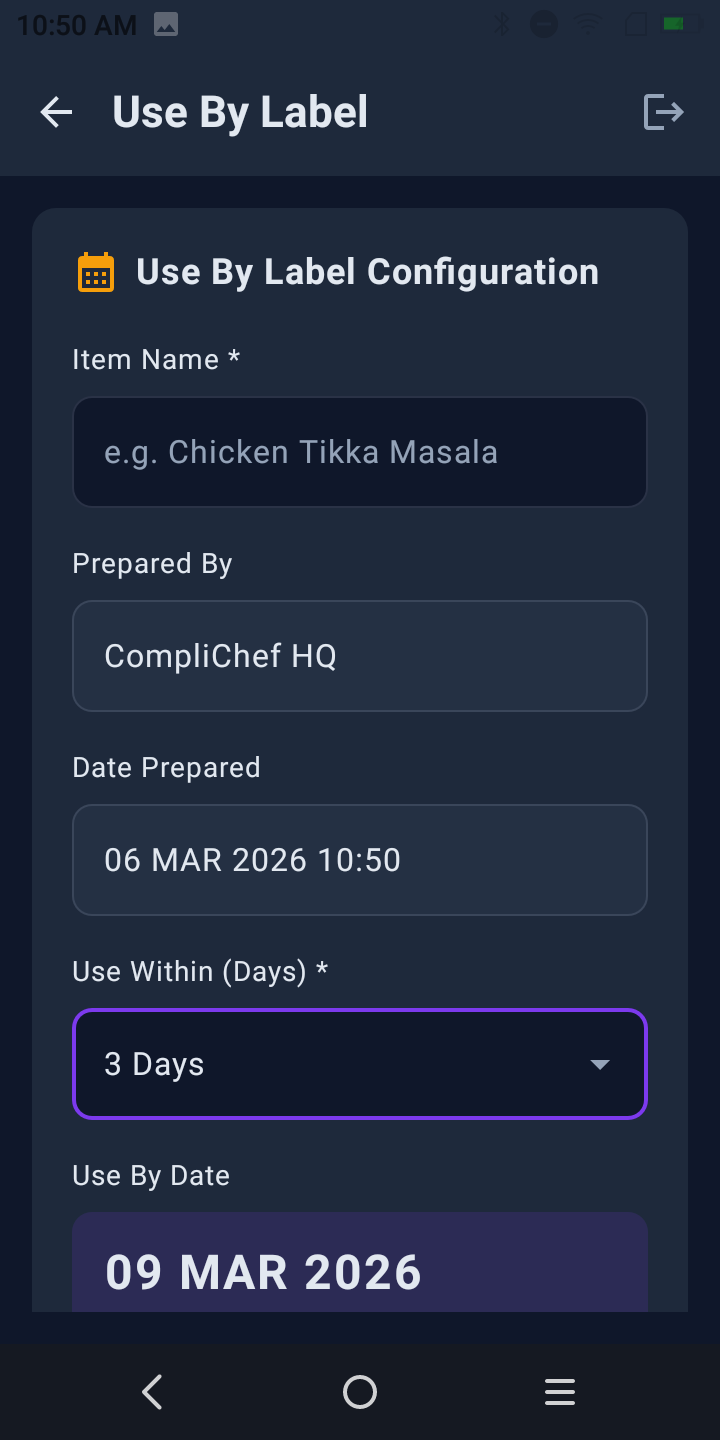Tap the Item Name required label
Viewport: 720px width, 1440px height.
(x=154, y=359)
